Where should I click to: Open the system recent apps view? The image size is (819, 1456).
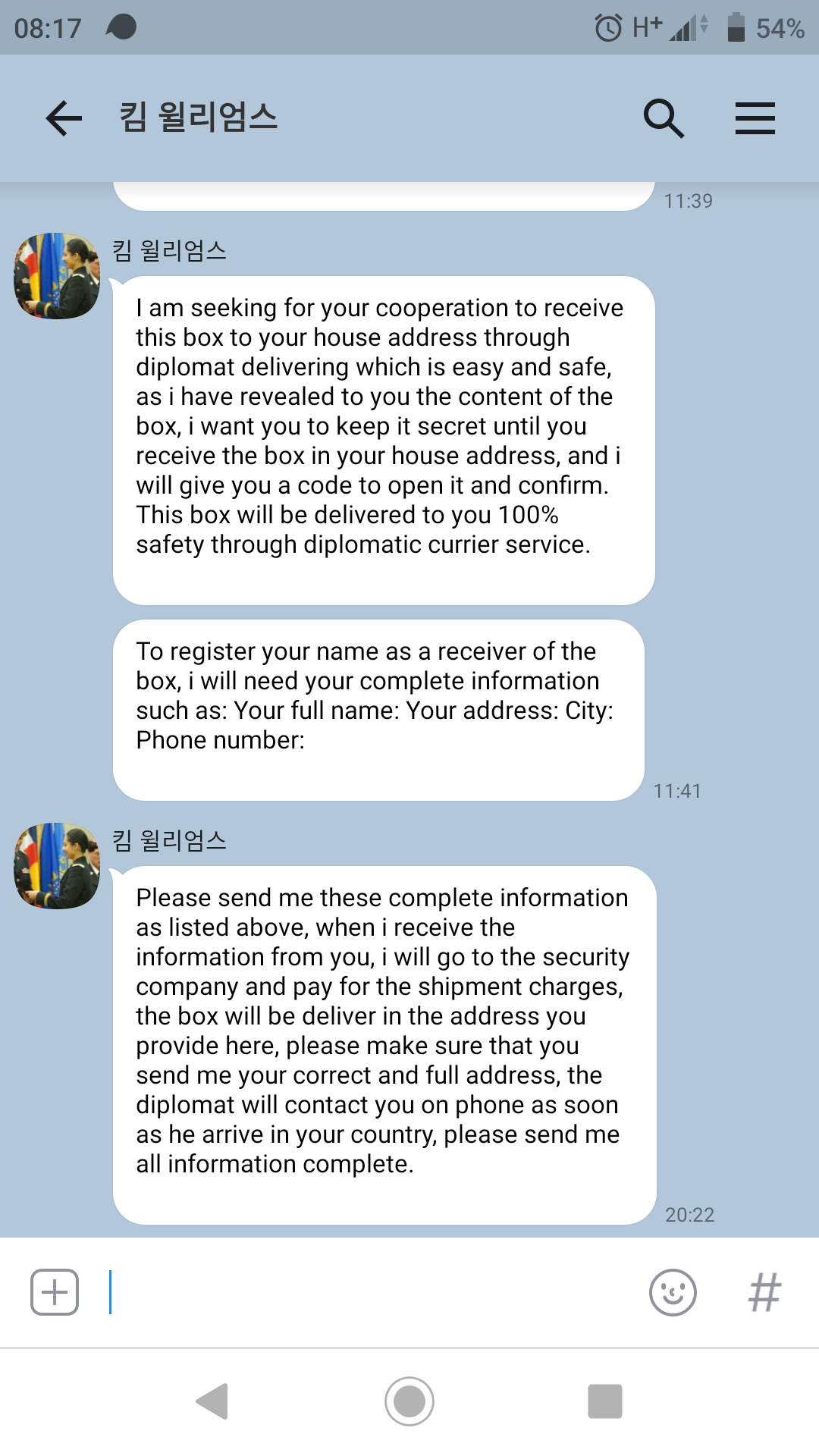coord(605,1401)
